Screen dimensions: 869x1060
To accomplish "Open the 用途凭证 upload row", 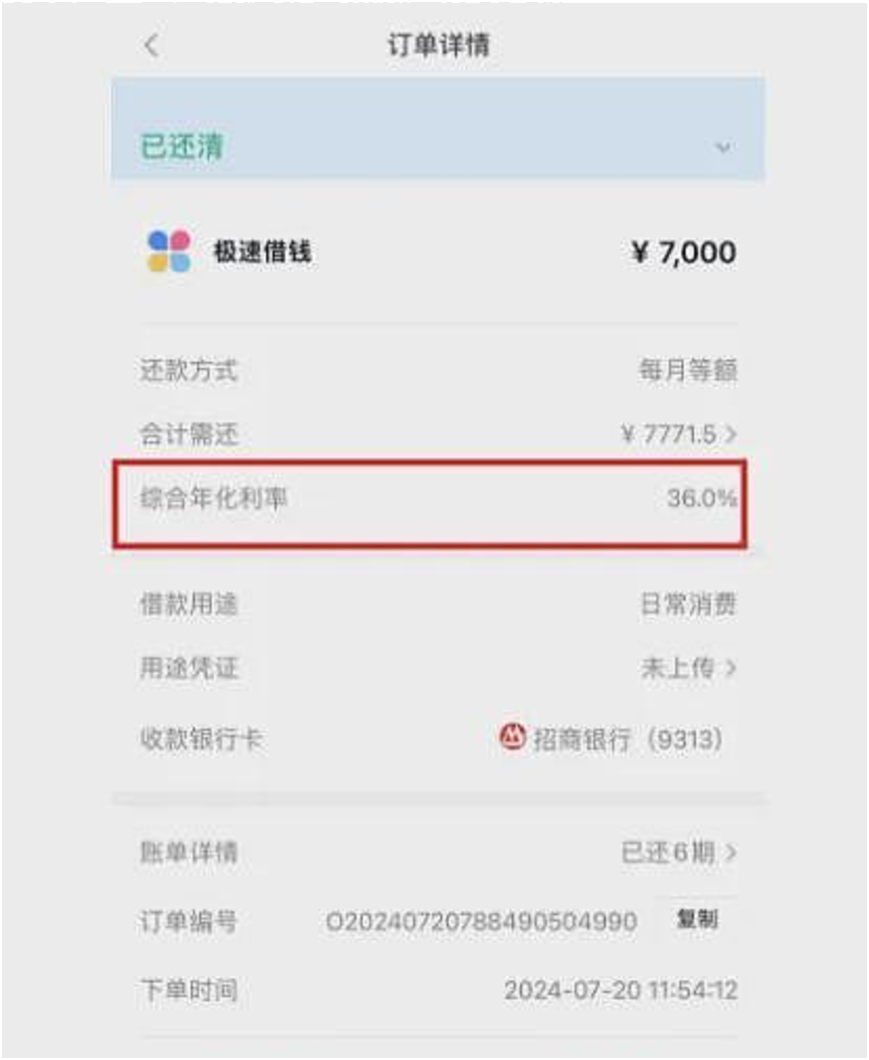I will coord(688,668).
